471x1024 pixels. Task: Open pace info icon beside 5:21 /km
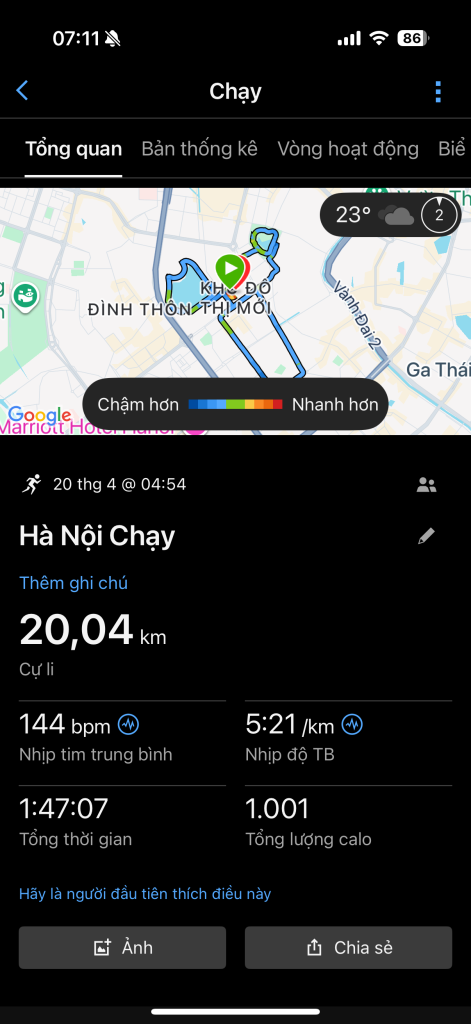pyautogui.click(x=353, y=724)
